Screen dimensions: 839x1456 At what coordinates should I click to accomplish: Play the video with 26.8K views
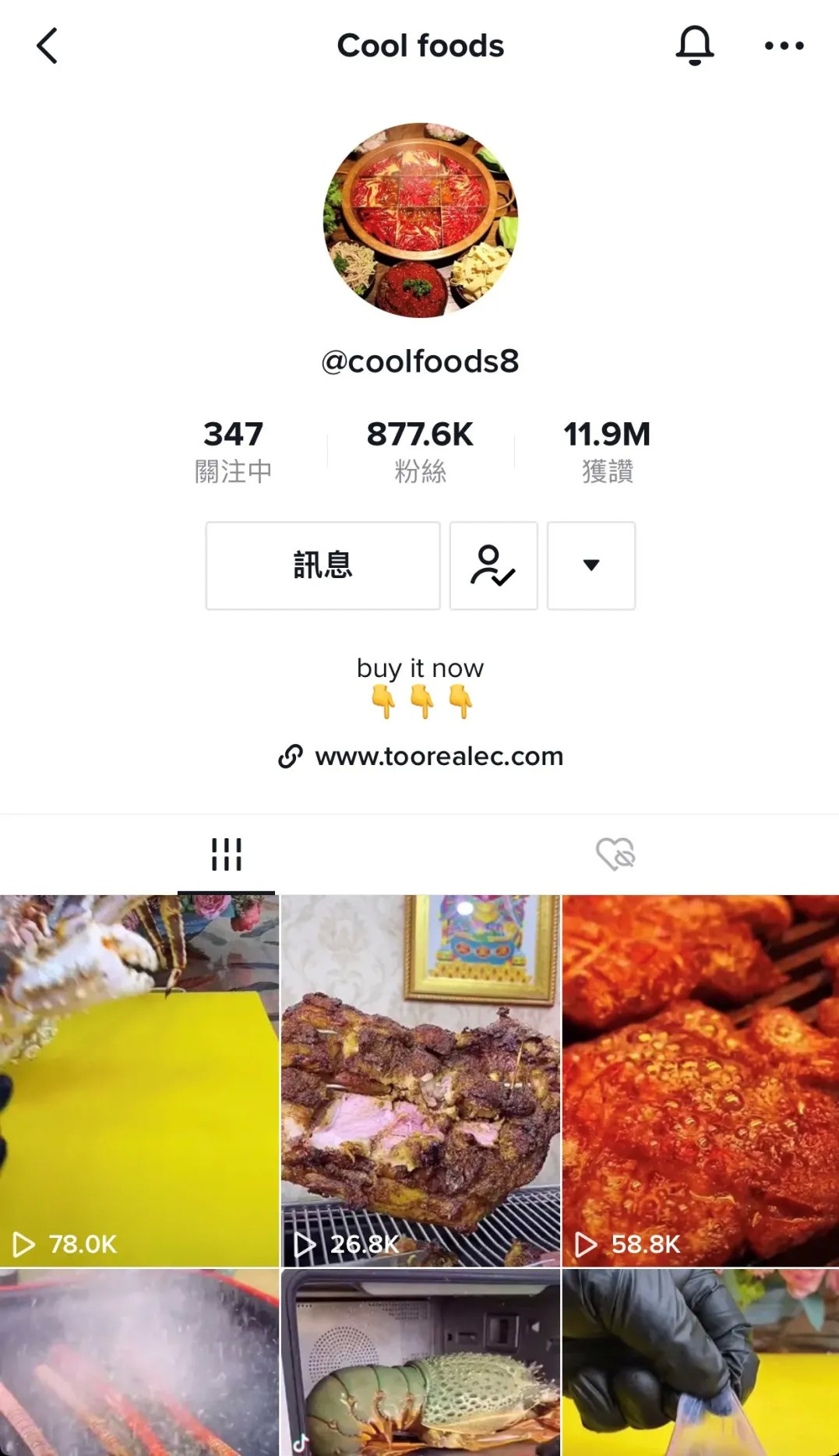[x=421, y=1080]
